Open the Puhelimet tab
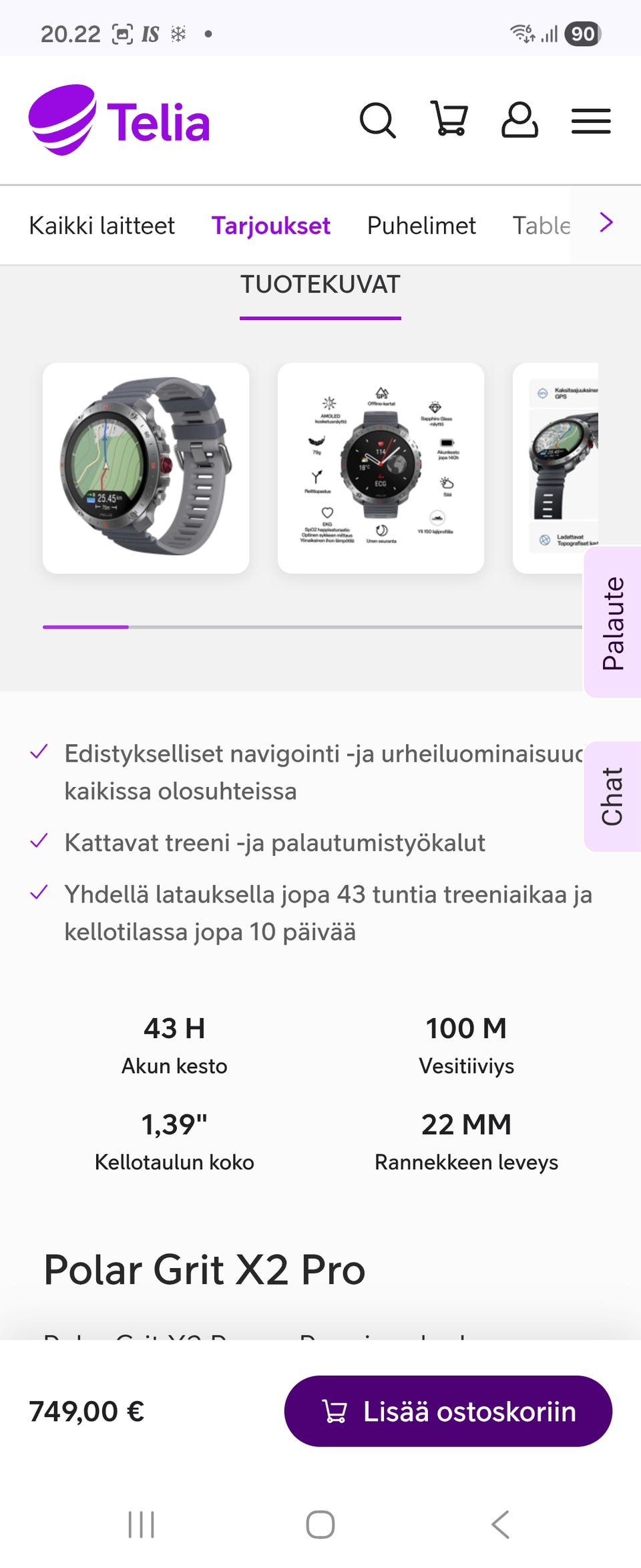Screen dimensions: 641x1568 [x=421, y=226]
